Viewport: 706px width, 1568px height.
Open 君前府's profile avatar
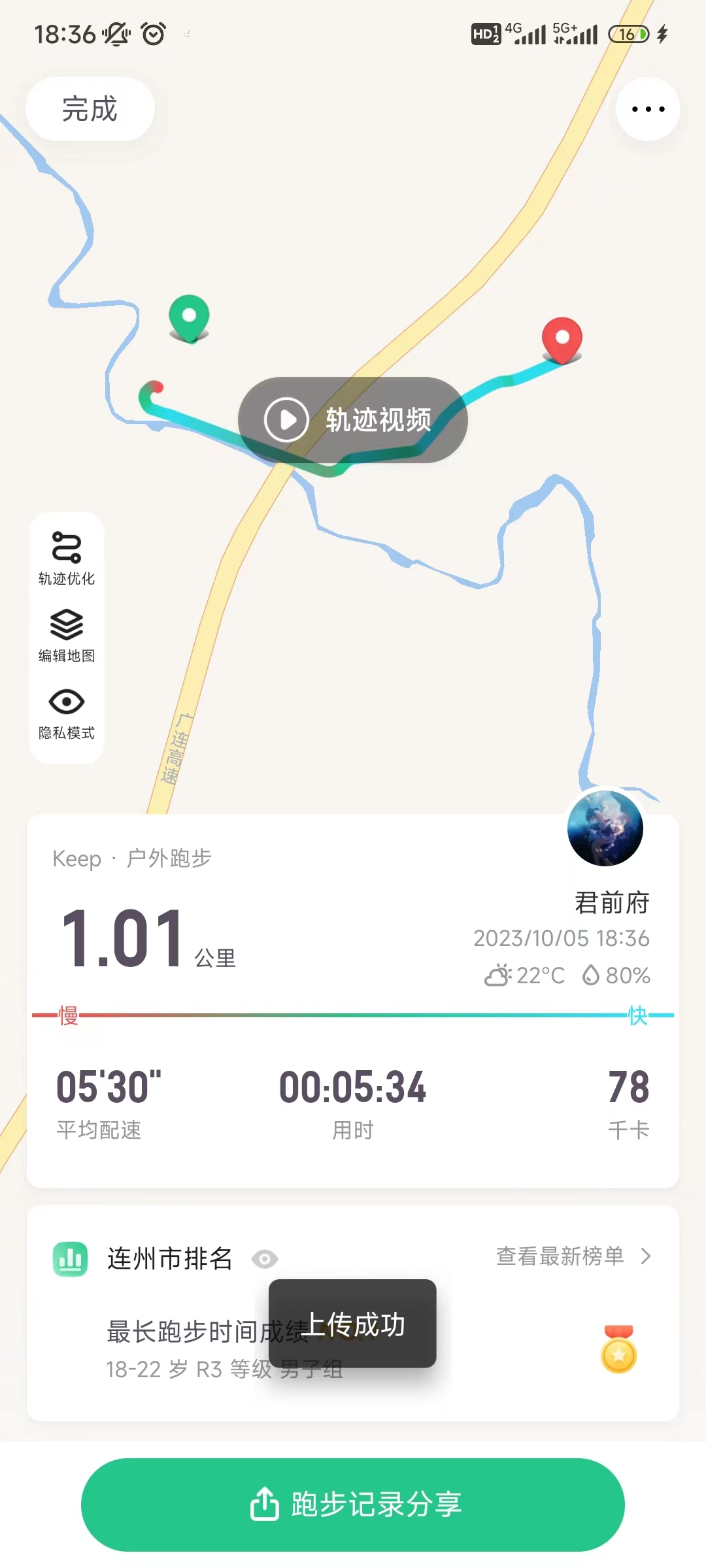[x=605, y=828]
